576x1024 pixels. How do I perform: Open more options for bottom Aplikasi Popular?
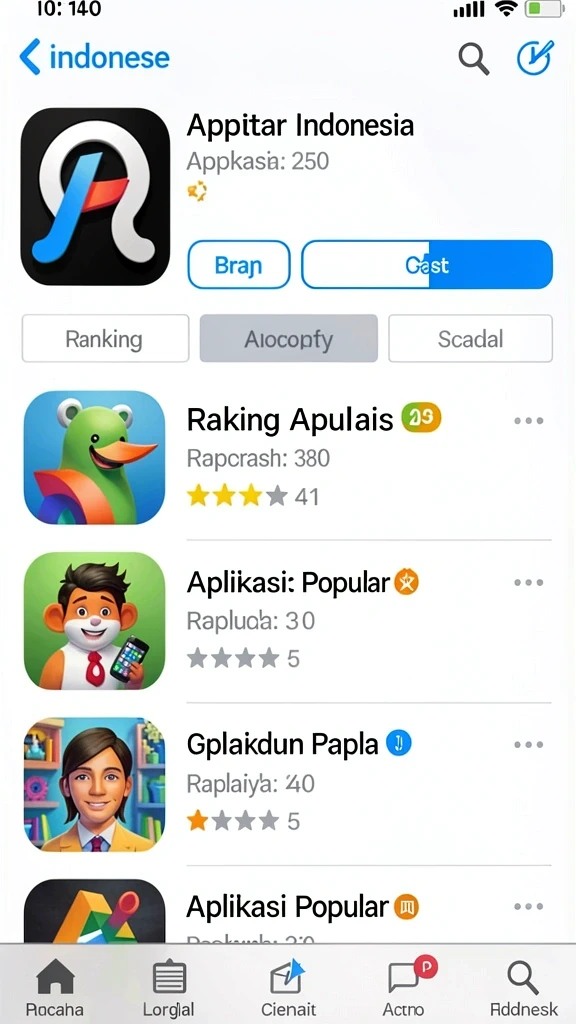[528, 906]
